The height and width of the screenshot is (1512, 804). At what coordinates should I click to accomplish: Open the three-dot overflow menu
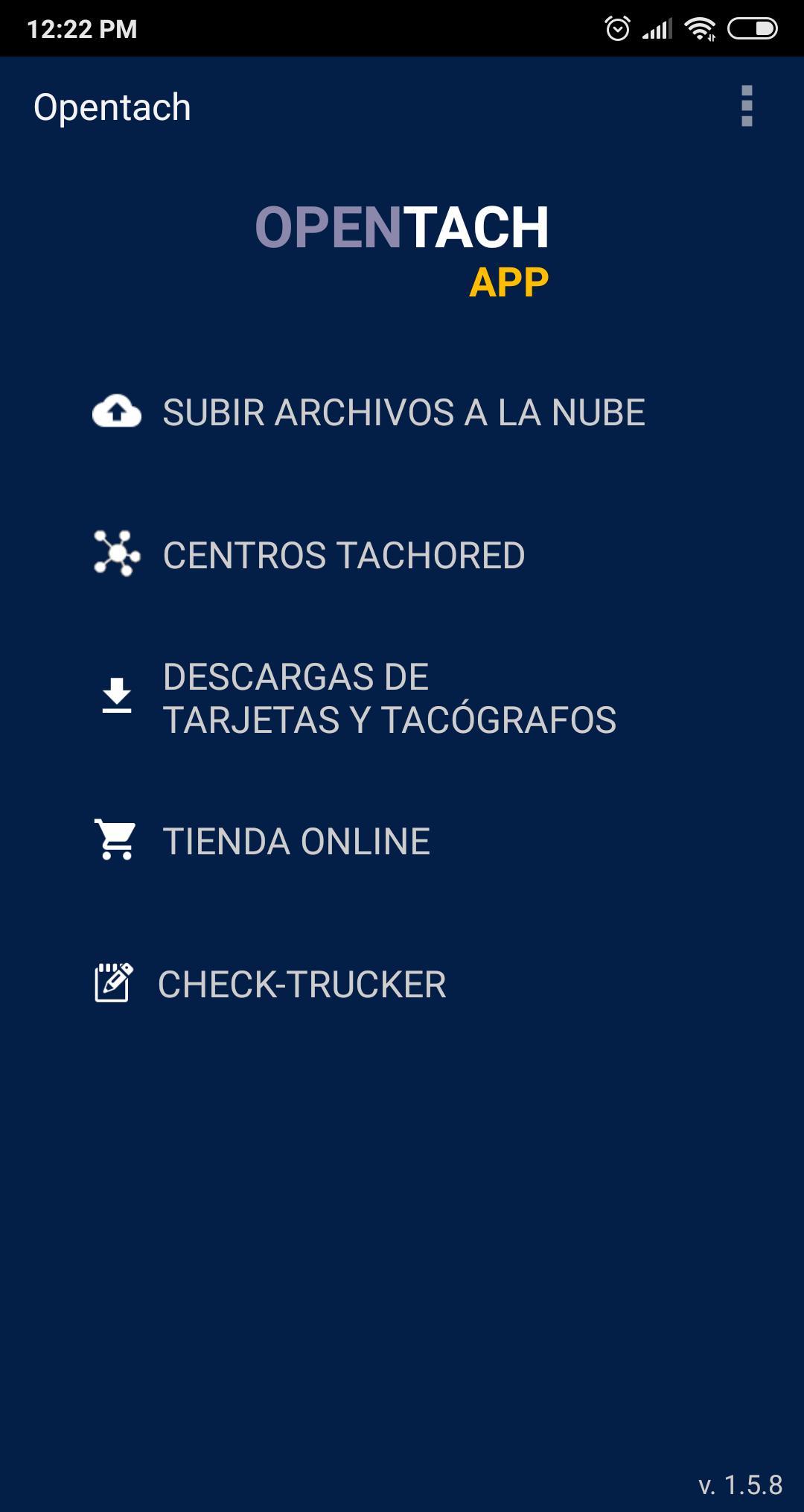[x=747, y=107]
